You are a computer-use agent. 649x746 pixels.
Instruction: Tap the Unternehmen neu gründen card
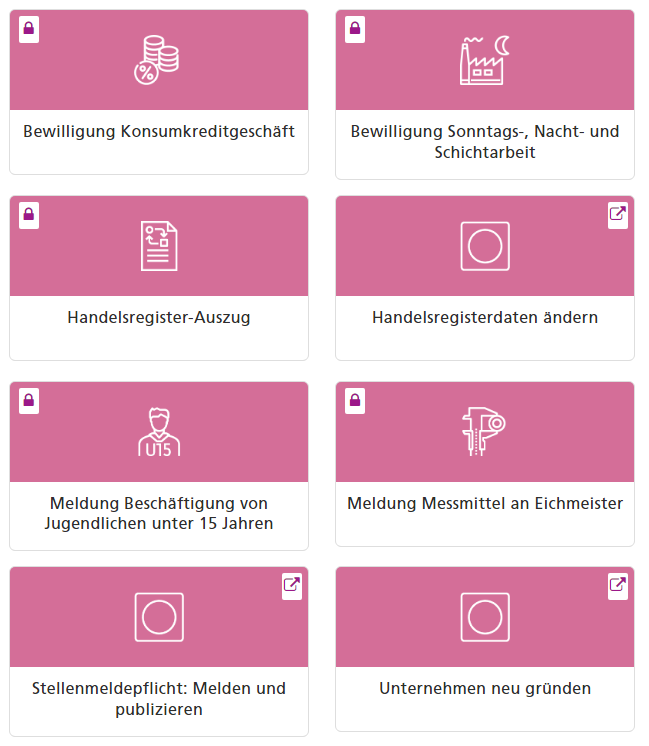tap(485, 689)
